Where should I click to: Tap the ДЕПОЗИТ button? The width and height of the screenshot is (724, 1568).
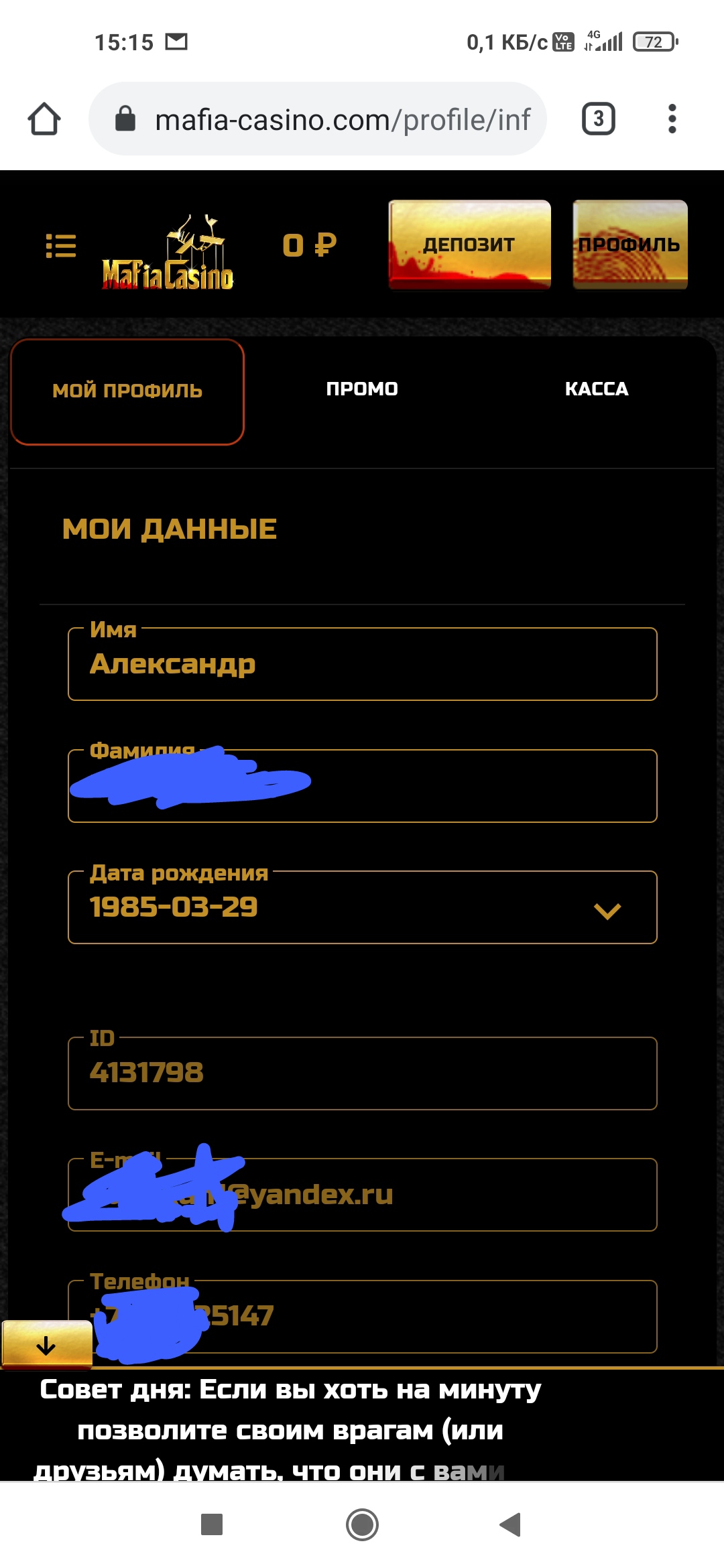[470, 245]
